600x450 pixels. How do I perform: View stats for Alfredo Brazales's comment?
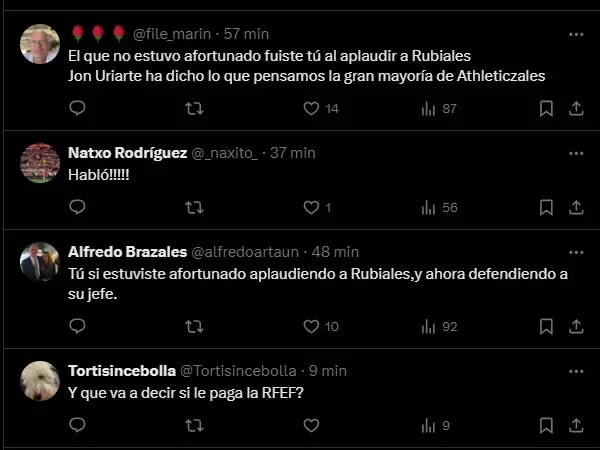[439, 326]
